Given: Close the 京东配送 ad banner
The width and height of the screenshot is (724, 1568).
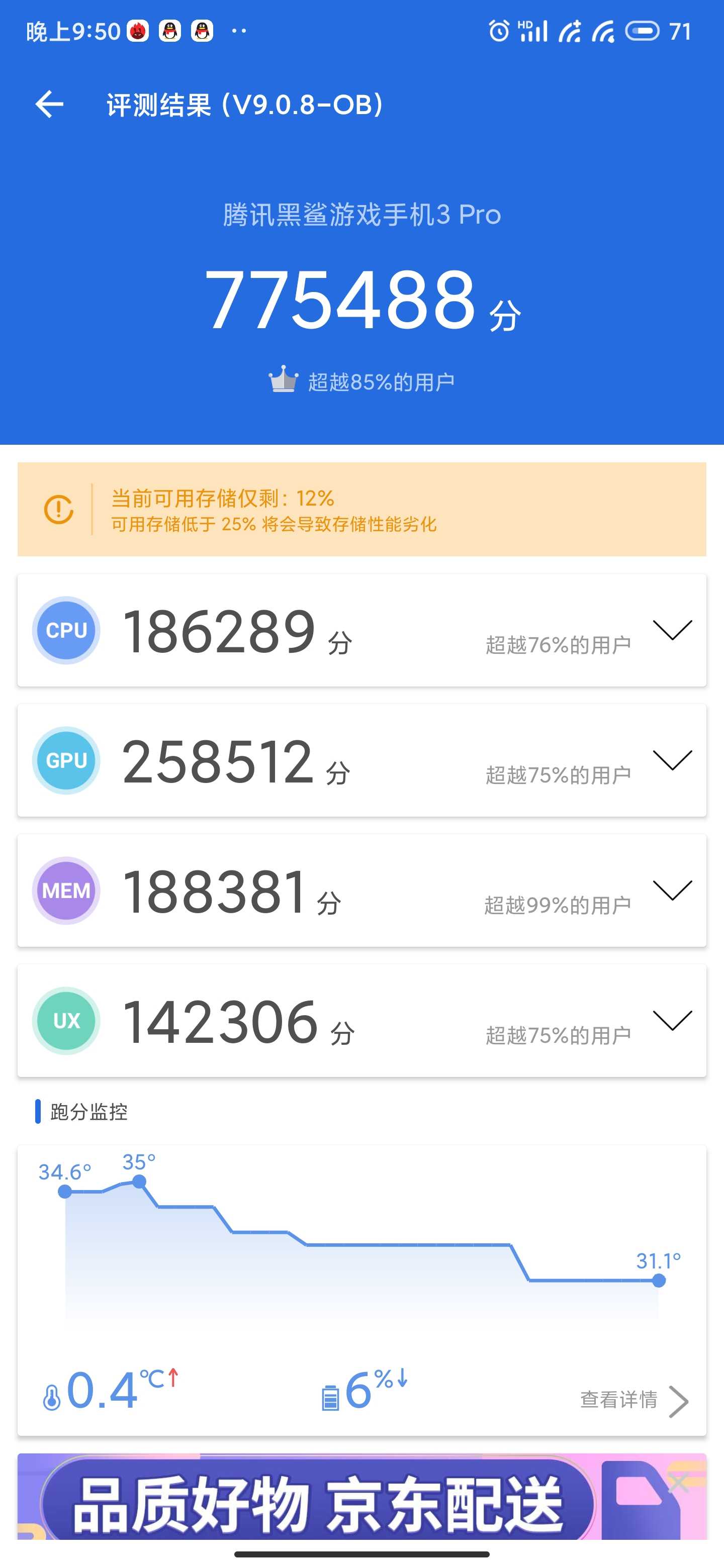Looking at the screenshot, I should [678, 1484].
